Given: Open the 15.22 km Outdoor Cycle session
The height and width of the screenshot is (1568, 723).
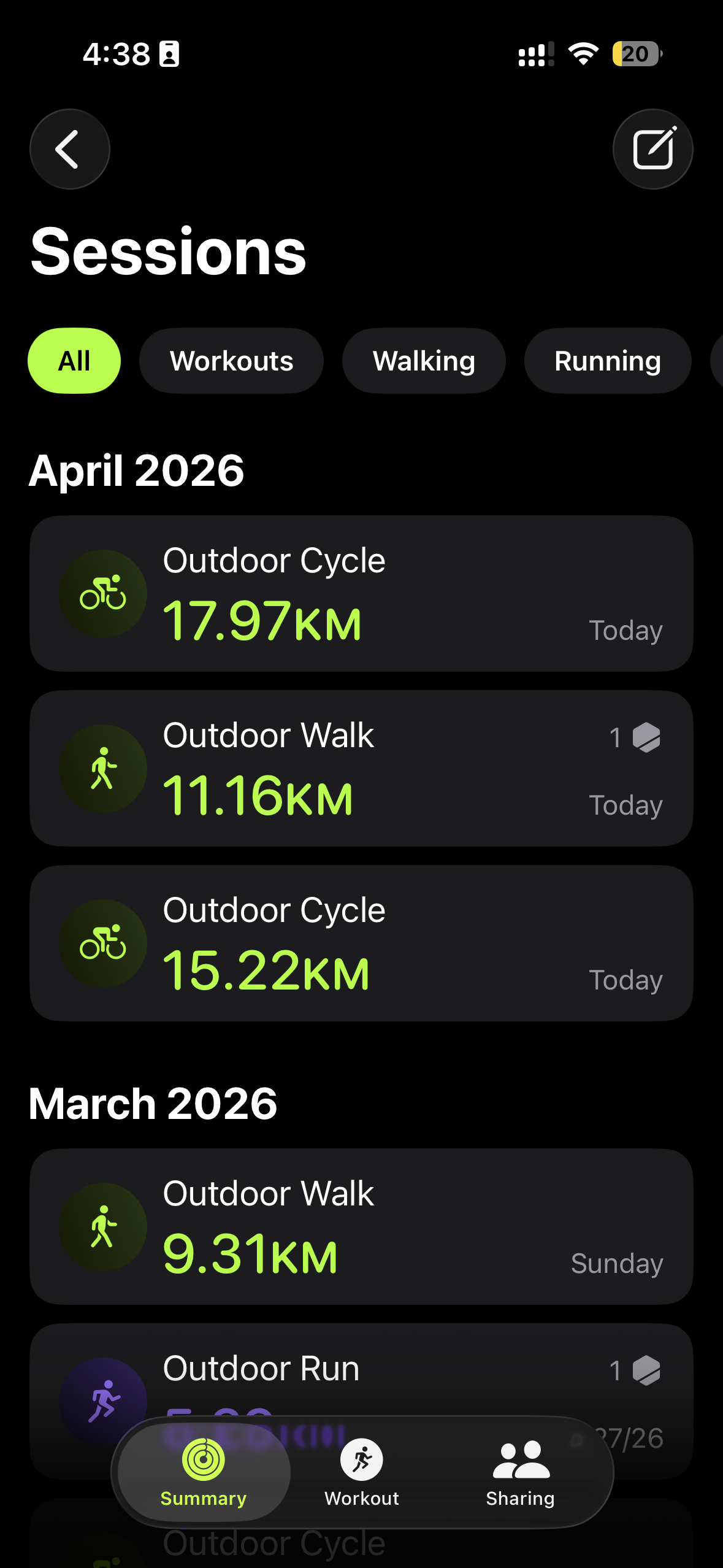Looking at the screenshot, I should tap(361, 943).
